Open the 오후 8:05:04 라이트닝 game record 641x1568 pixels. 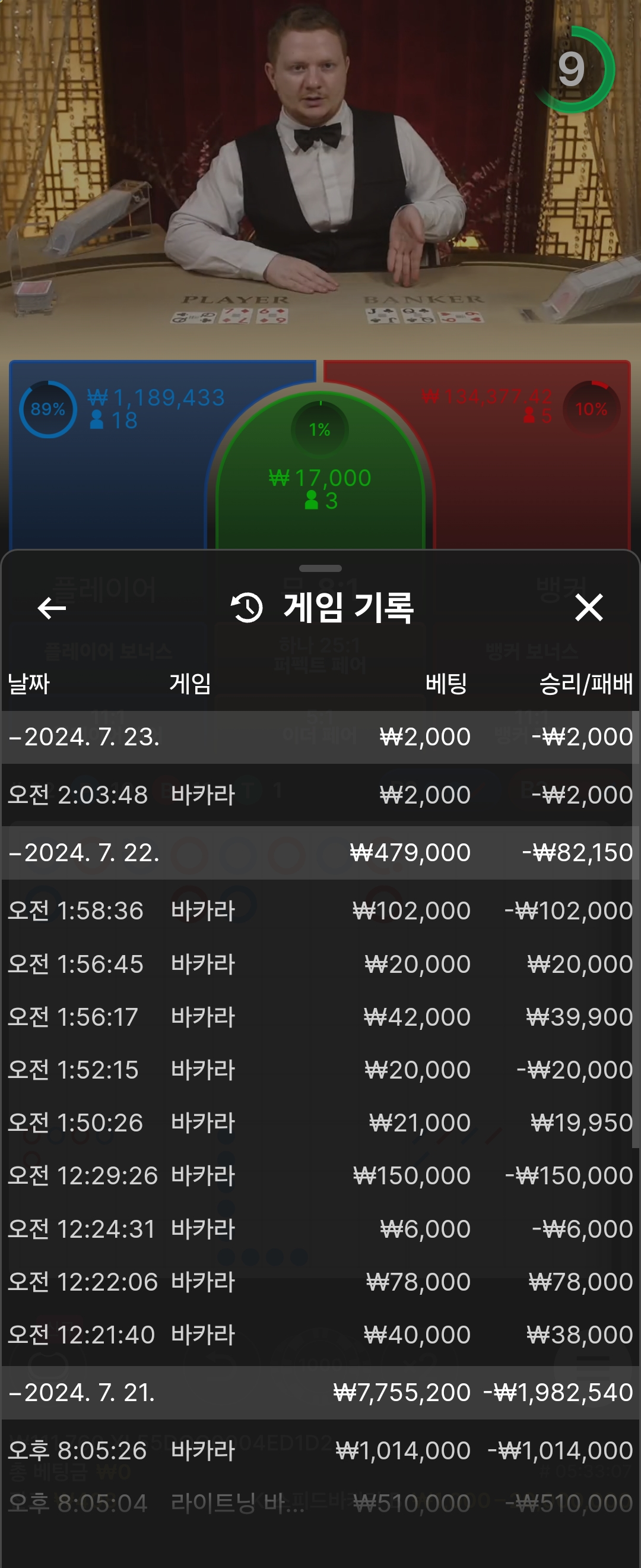tap(320, 1504)
